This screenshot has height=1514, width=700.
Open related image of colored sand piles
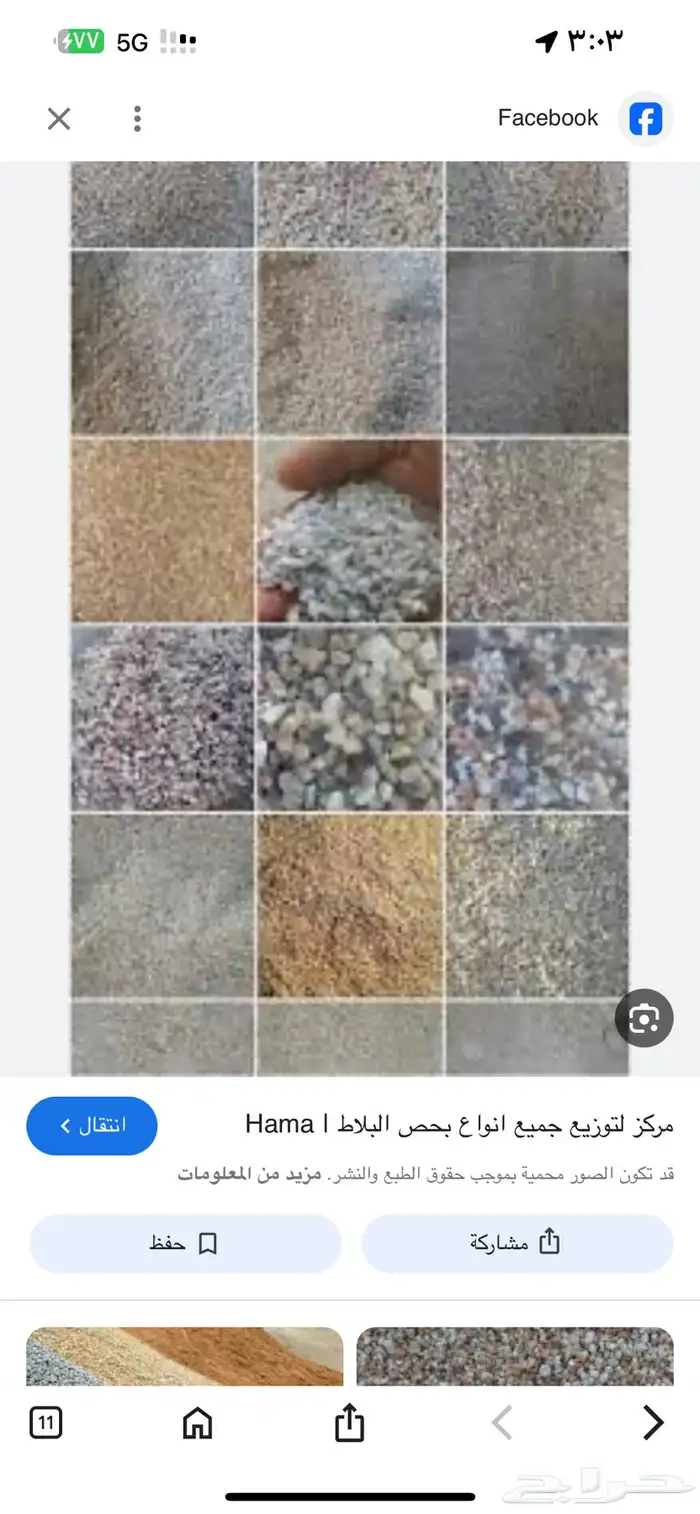[x=185, y=1356]
